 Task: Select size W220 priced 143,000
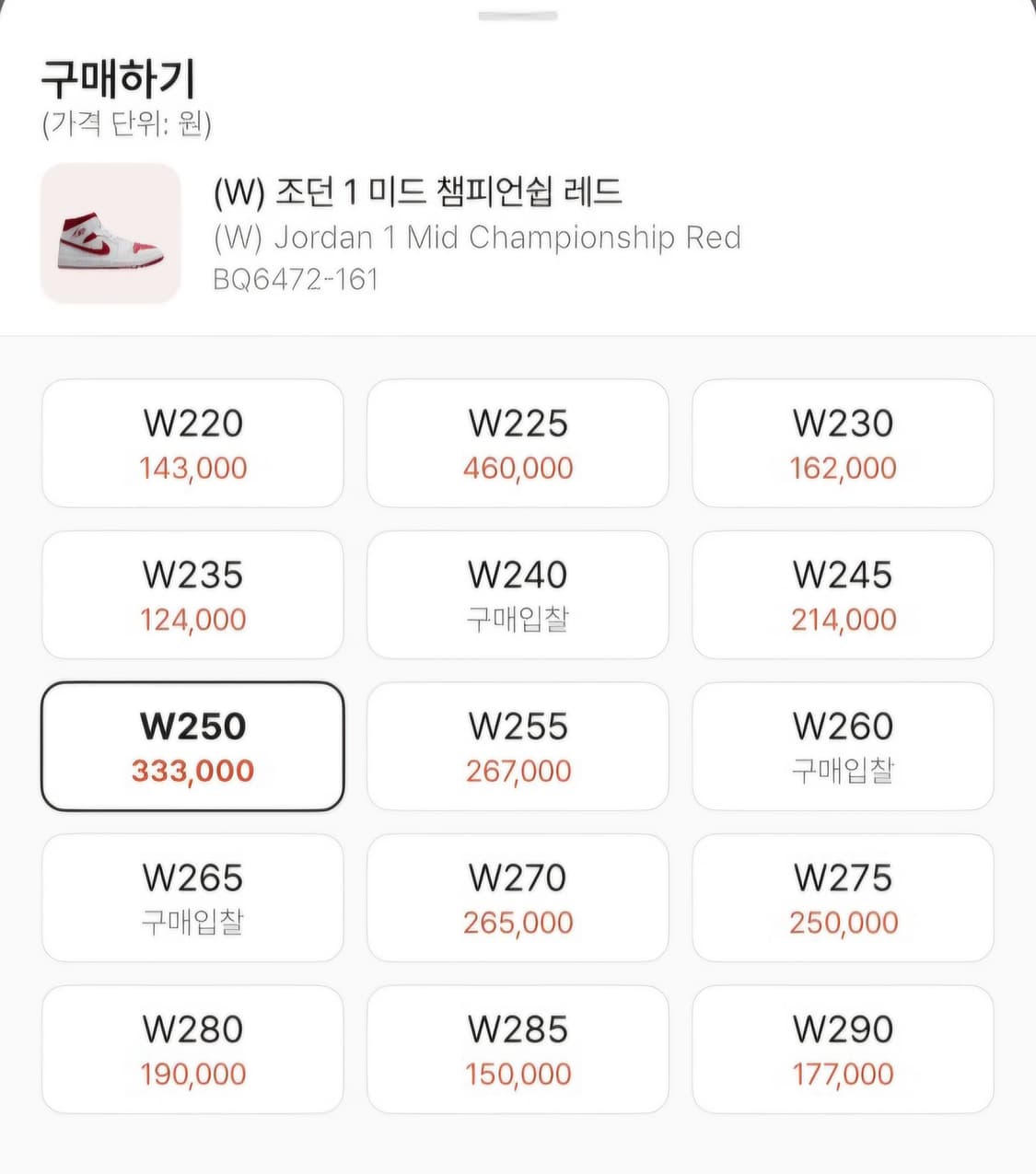191,443
